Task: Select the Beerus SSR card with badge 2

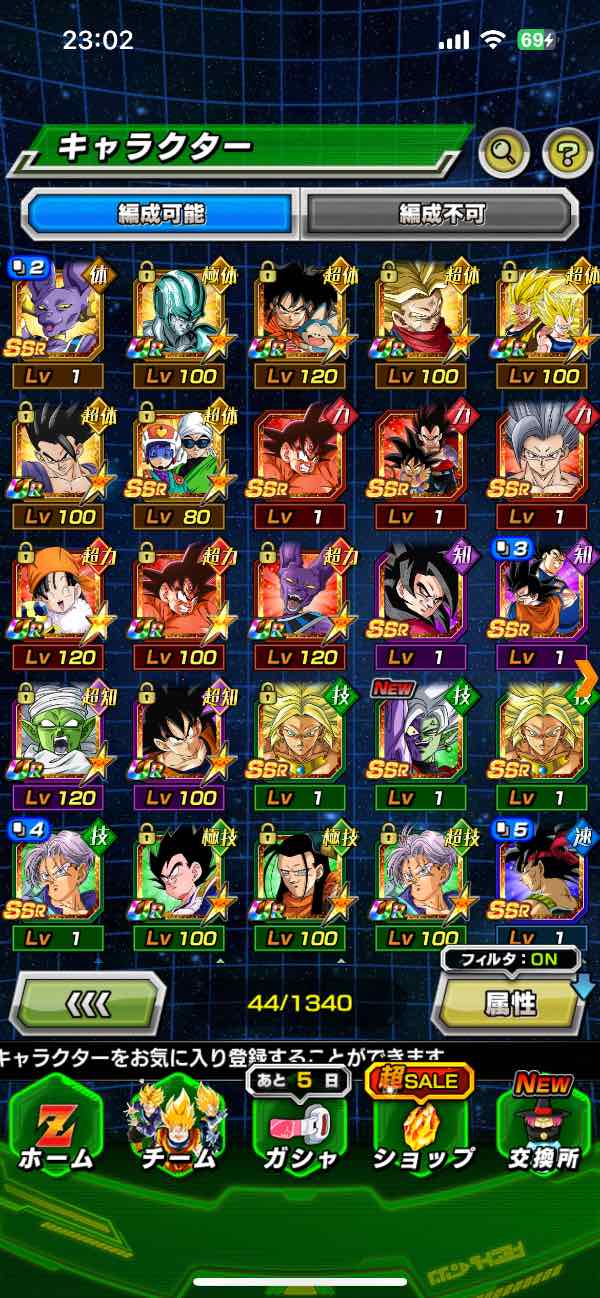Action: tap(58, 317)
